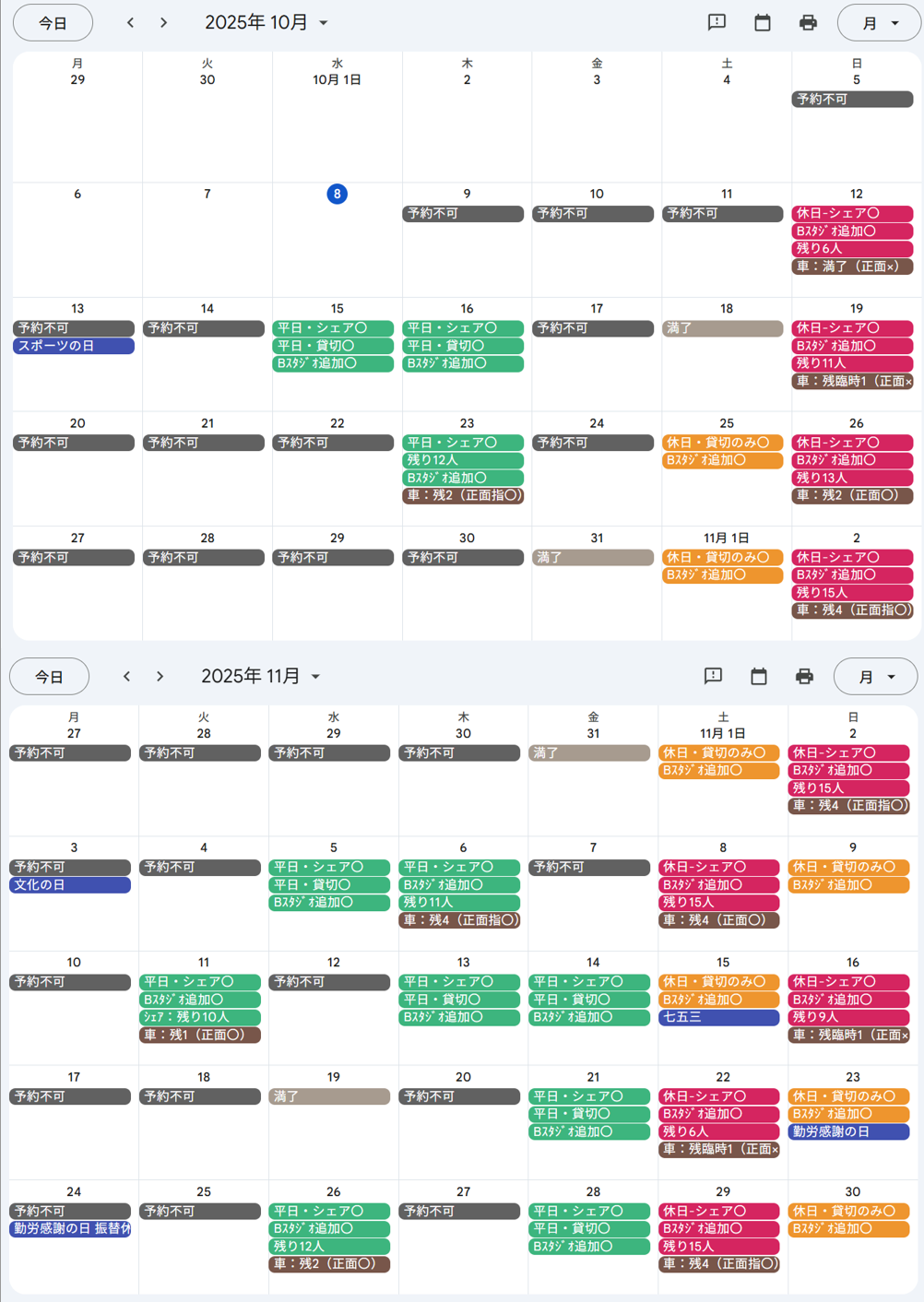Open the 2025年 11月 month picker dropdown
924x1302 pixels.
[262, 677]
